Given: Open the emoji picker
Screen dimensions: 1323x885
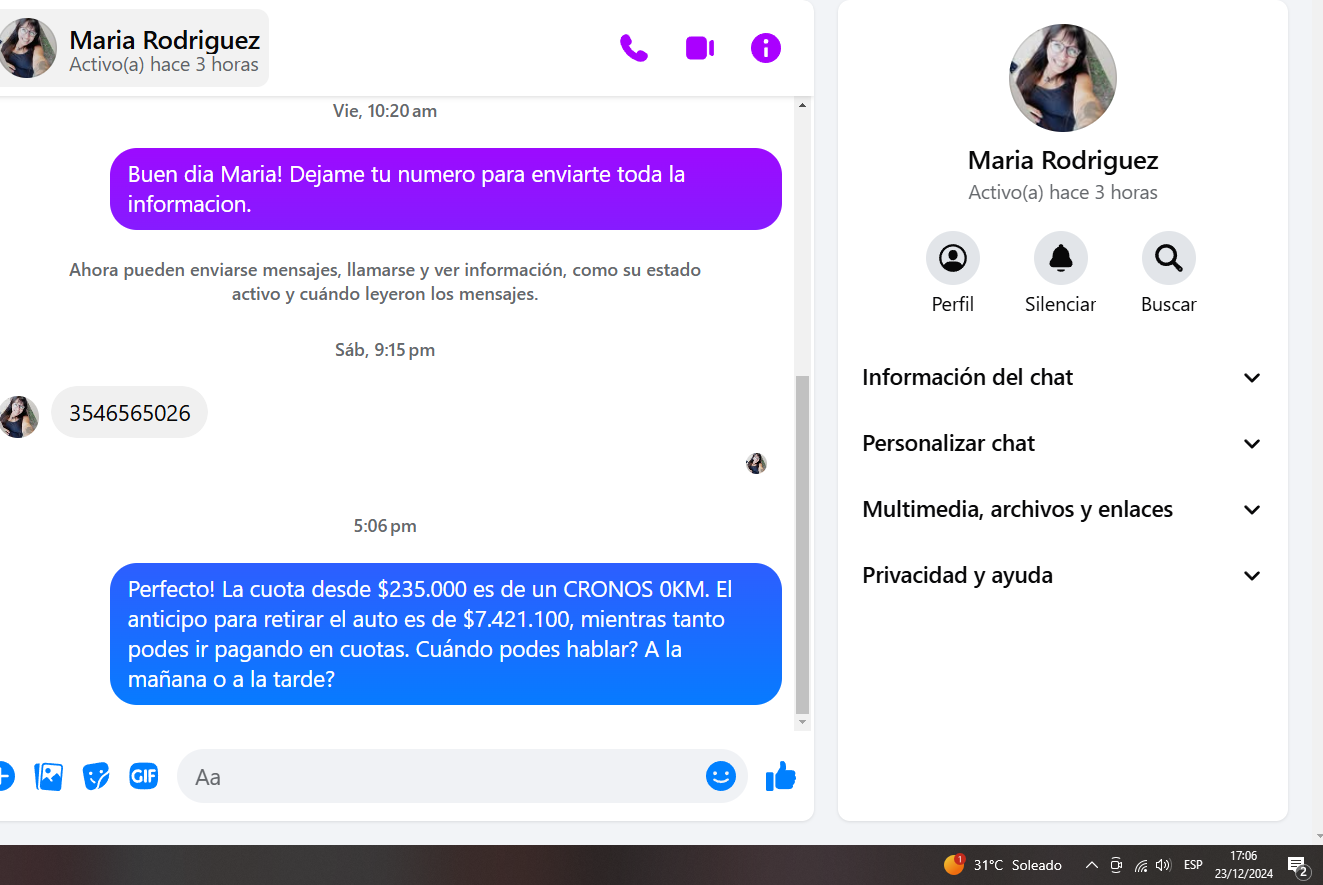Looking at the screenshot, I should pos(721,776).
